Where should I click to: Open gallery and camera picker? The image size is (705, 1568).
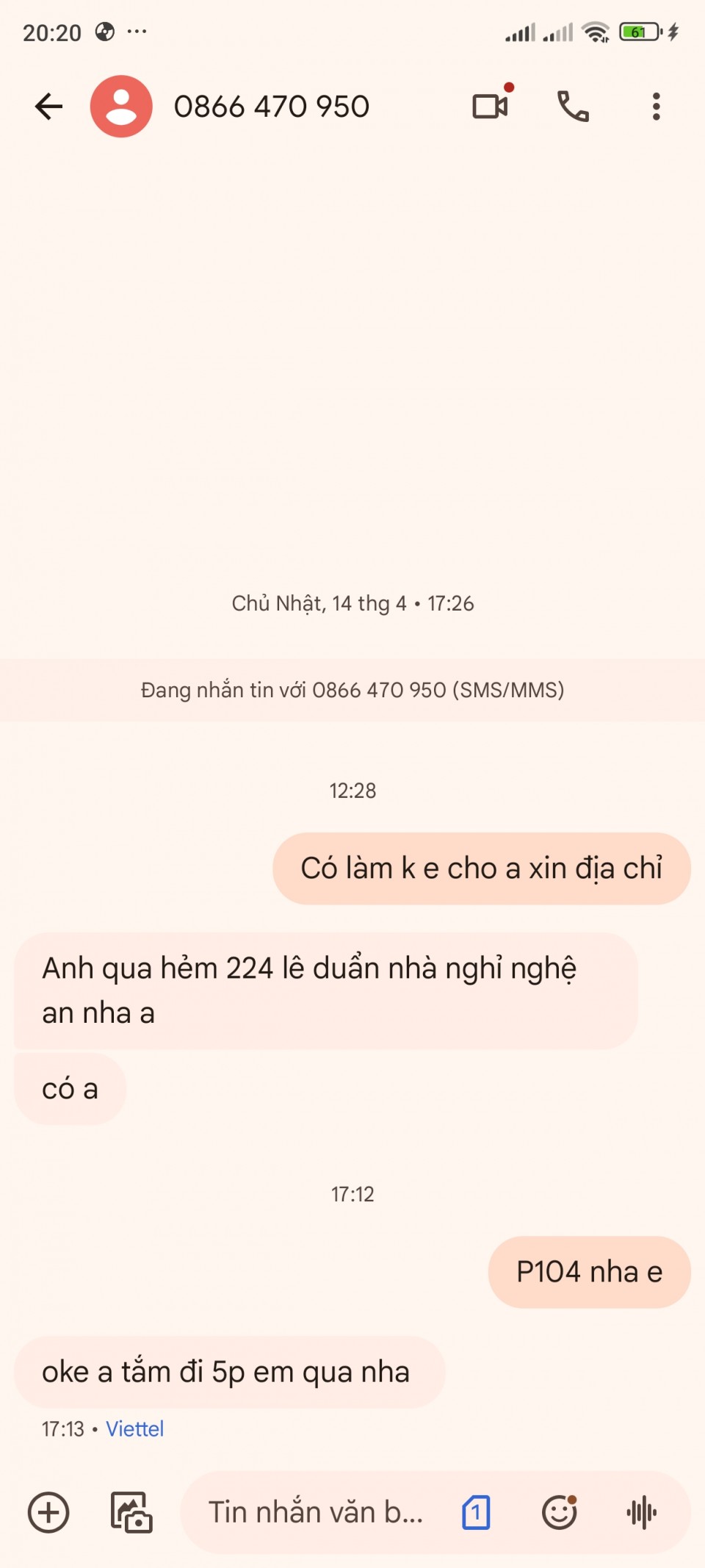click(131, 1512)
